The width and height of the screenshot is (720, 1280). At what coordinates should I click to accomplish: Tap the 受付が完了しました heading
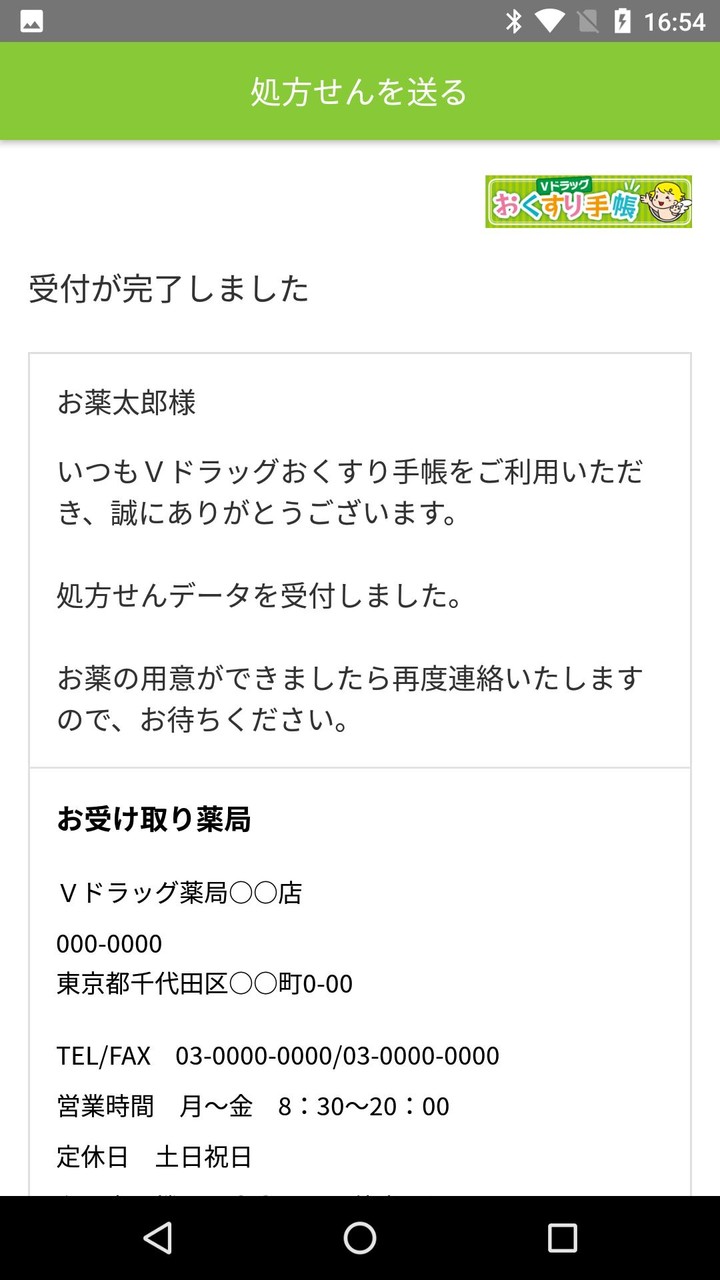[170, 290]
